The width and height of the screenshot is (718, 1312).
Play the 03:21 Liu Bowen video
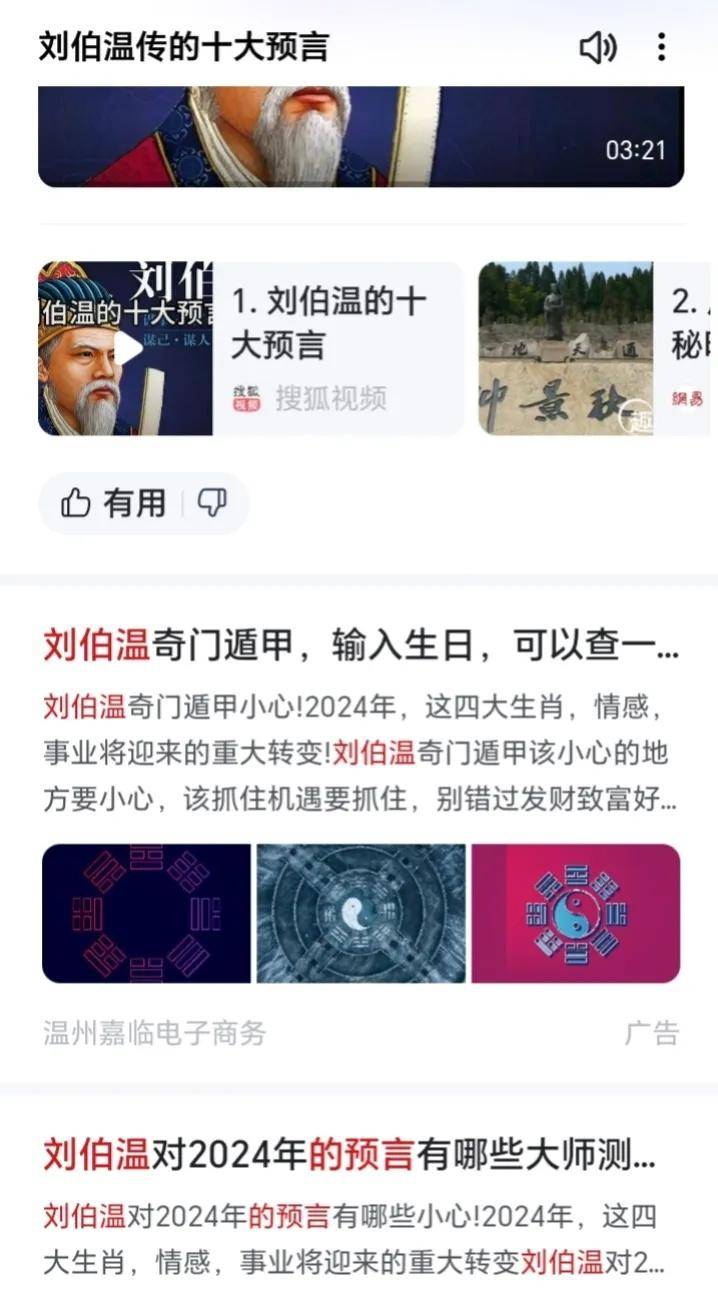(x=360, y=136)
